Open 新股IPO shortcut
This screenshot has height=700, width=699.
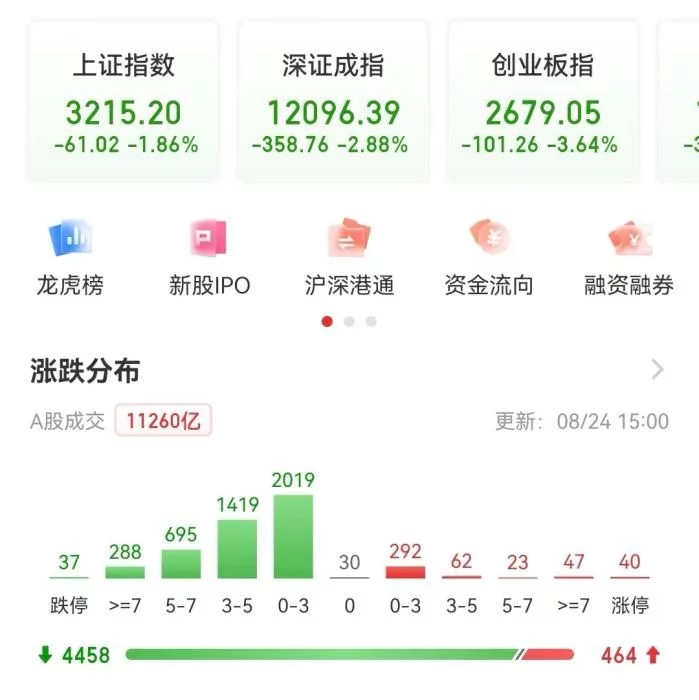[209, 255]
